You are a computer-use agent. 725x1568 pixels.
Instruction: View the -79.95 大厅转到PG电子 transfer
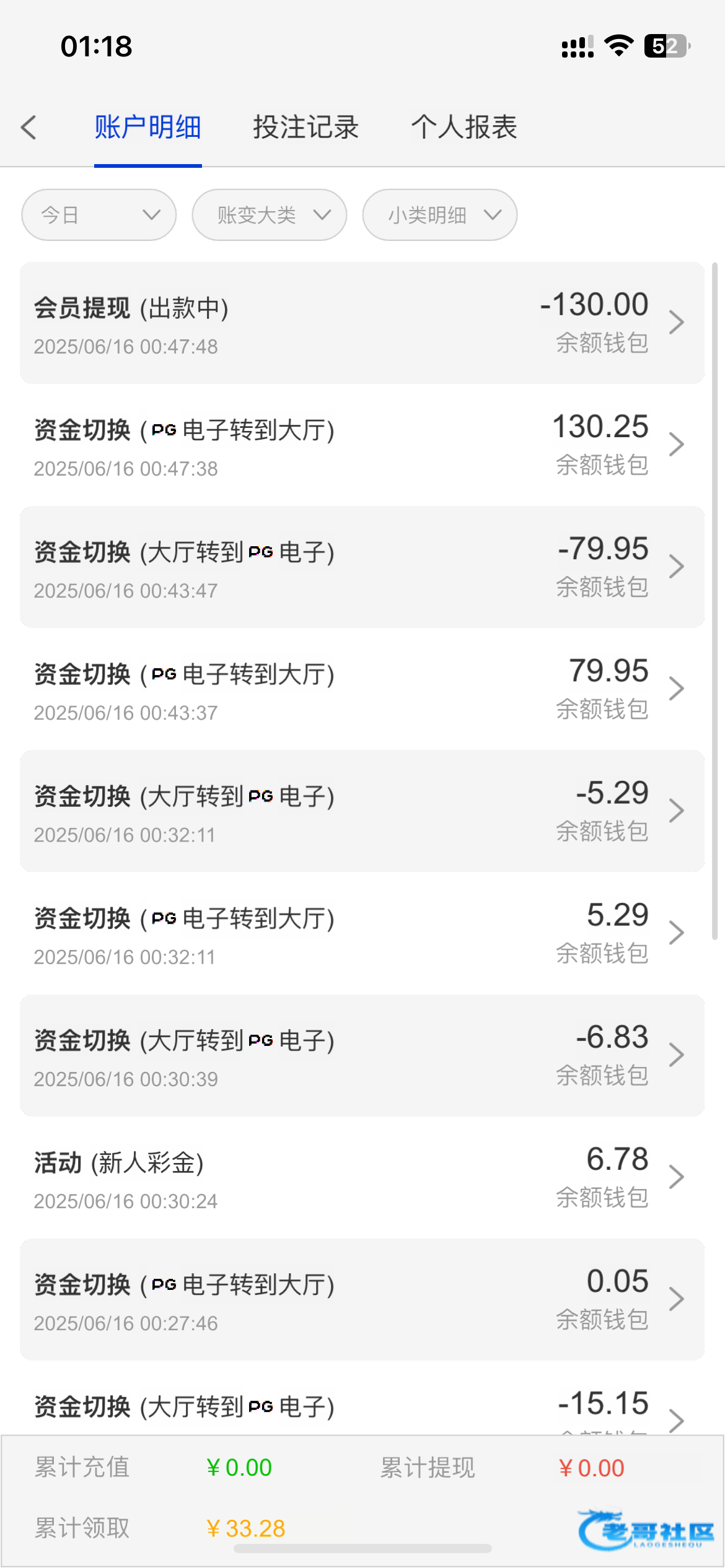[362, 567]
